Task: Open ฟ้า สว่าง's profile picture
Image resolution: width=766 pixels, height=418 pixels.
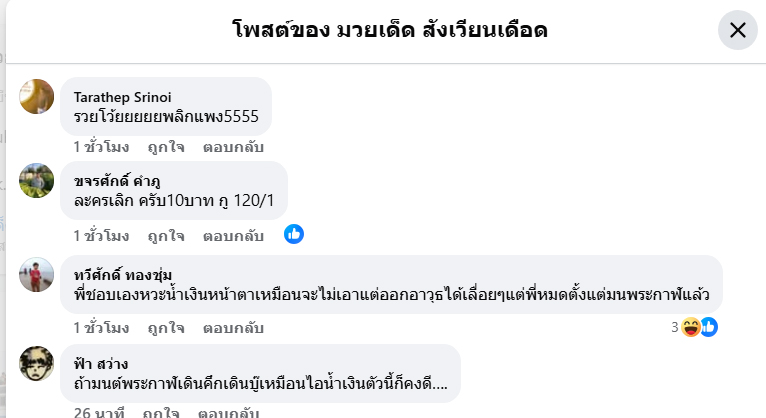Action: coord(37,363)
